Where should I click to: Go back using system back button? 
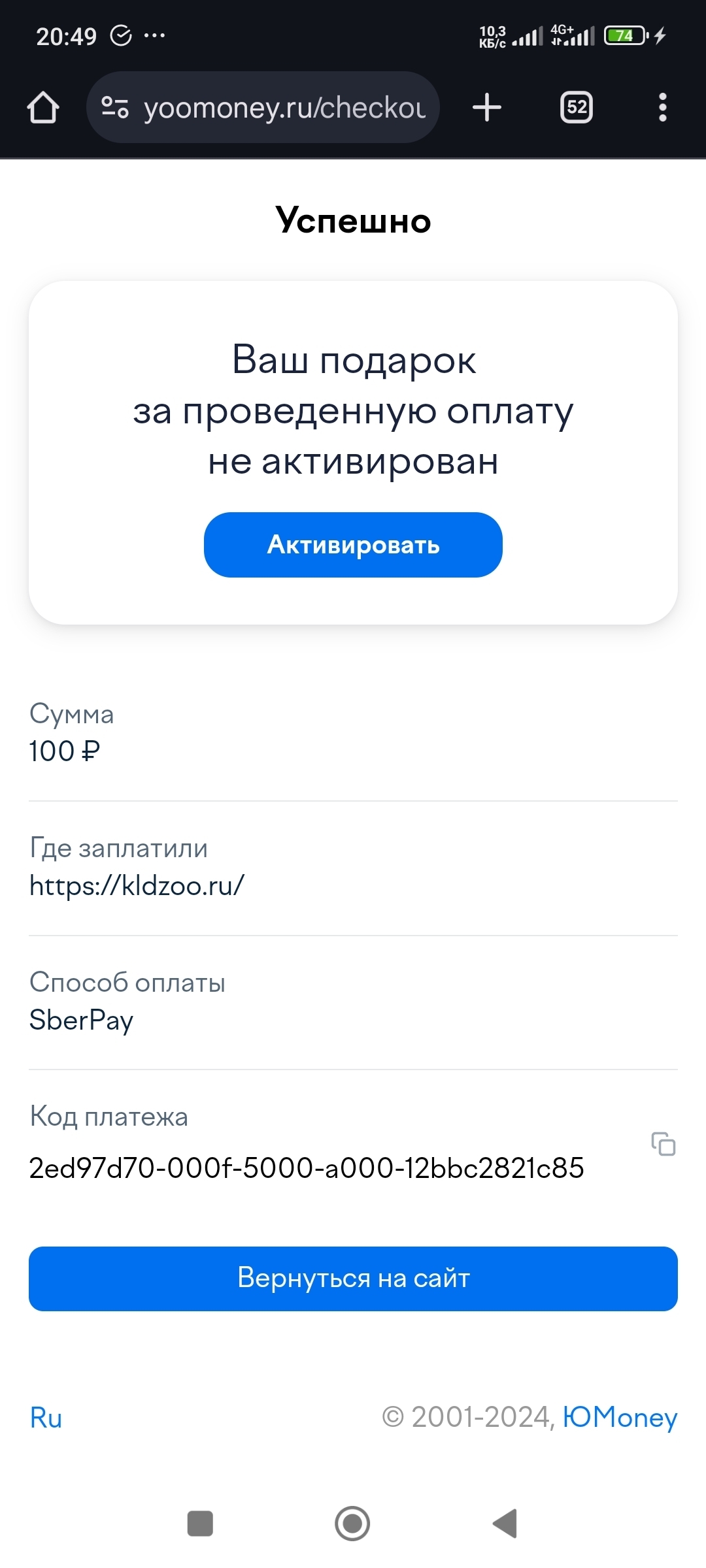[x=505, y=1524]
